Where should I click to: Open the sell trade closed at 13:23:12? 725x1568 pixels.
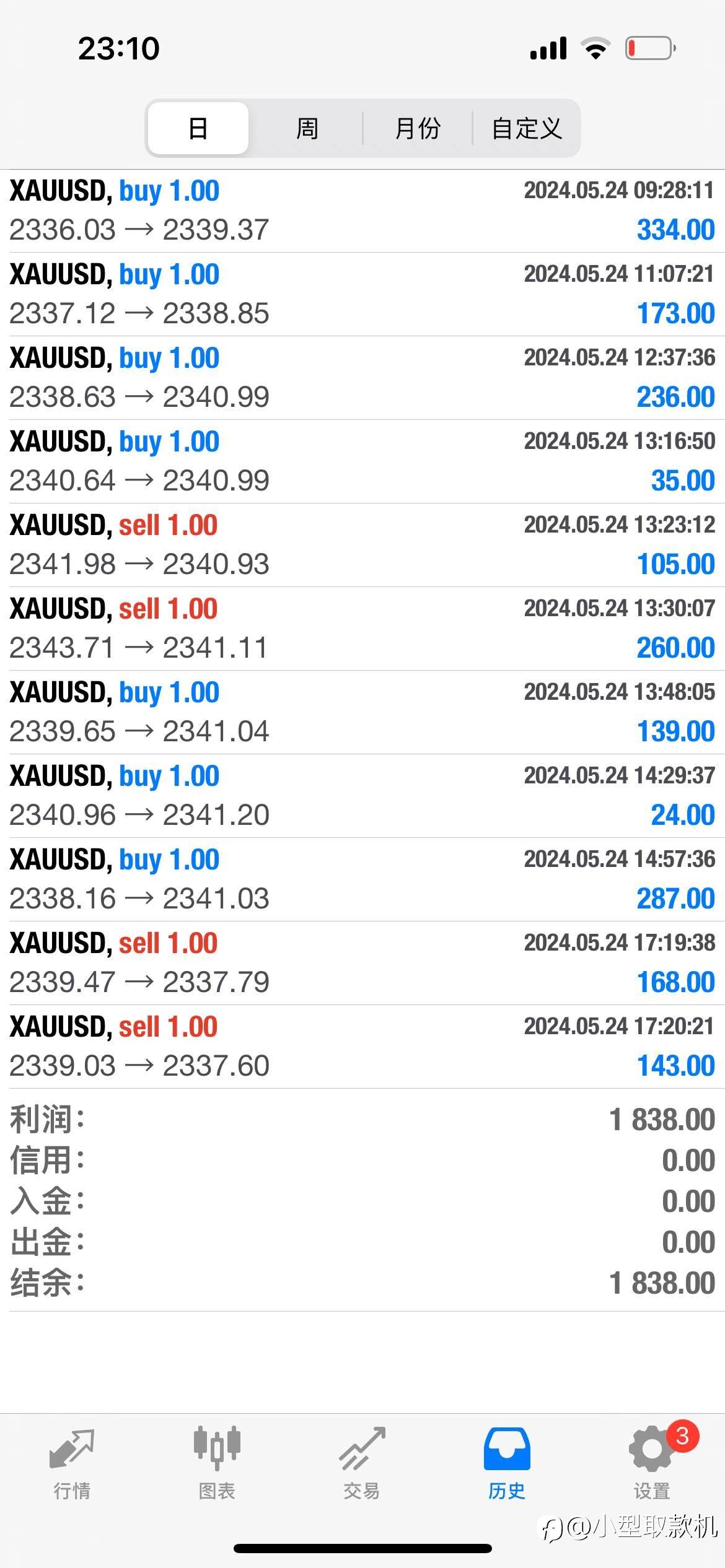(x=362, y=545)
